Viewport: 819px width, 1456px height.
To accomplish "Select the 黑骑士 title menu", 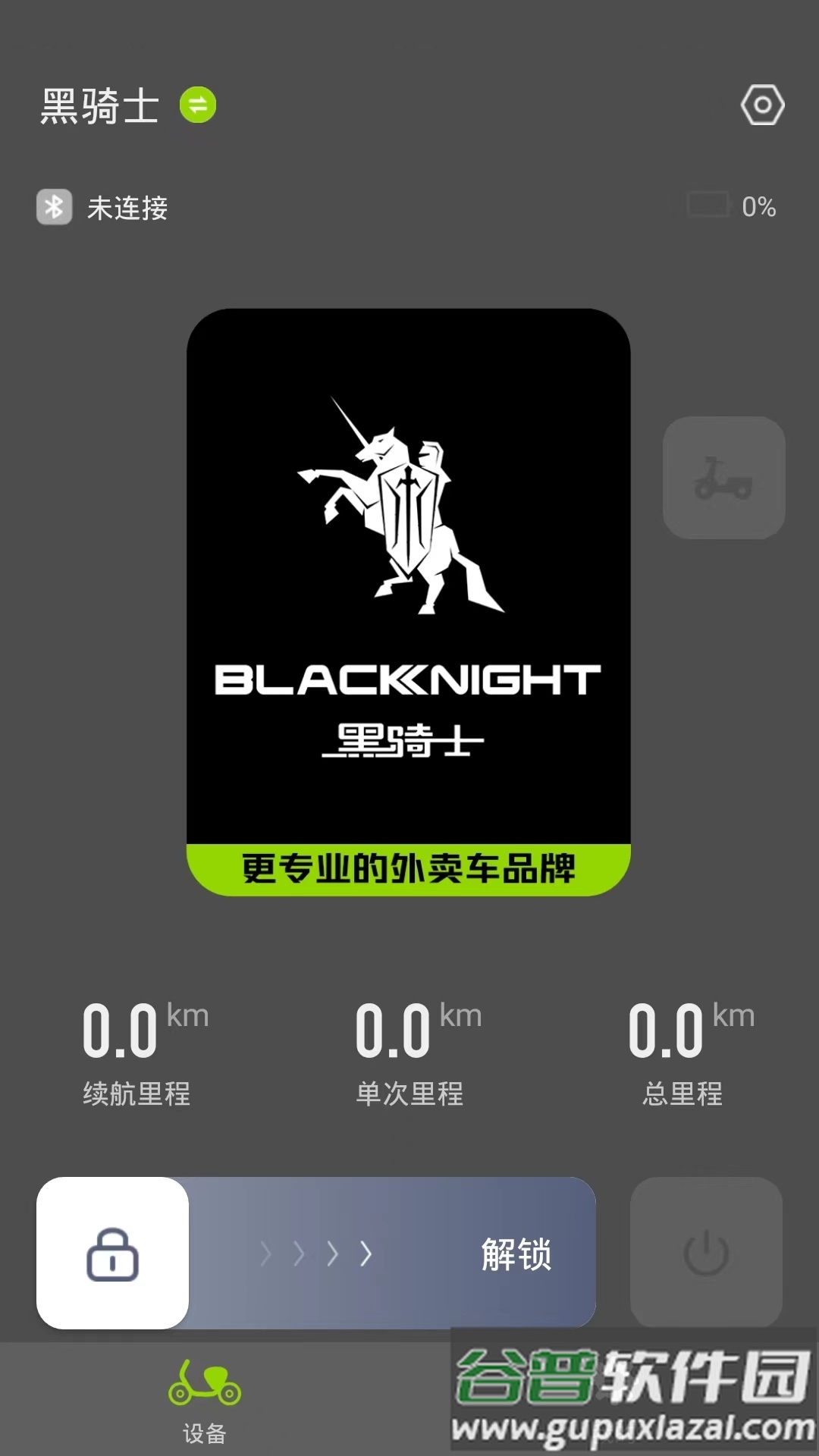I will coord(99,106).
